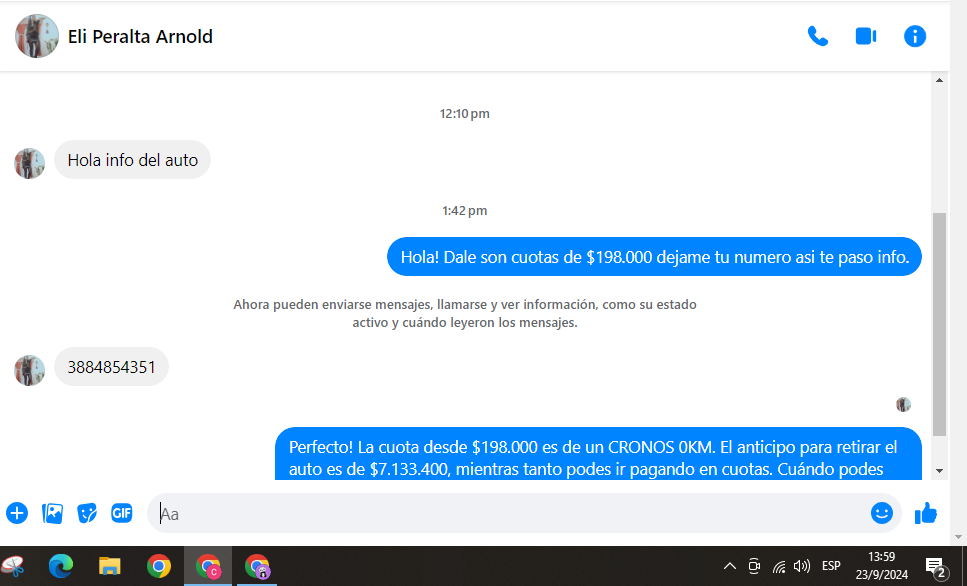Open Eli Peralta Arnold's profile header
This screenshot has width=967, height=586.
(x=139, y=37)
